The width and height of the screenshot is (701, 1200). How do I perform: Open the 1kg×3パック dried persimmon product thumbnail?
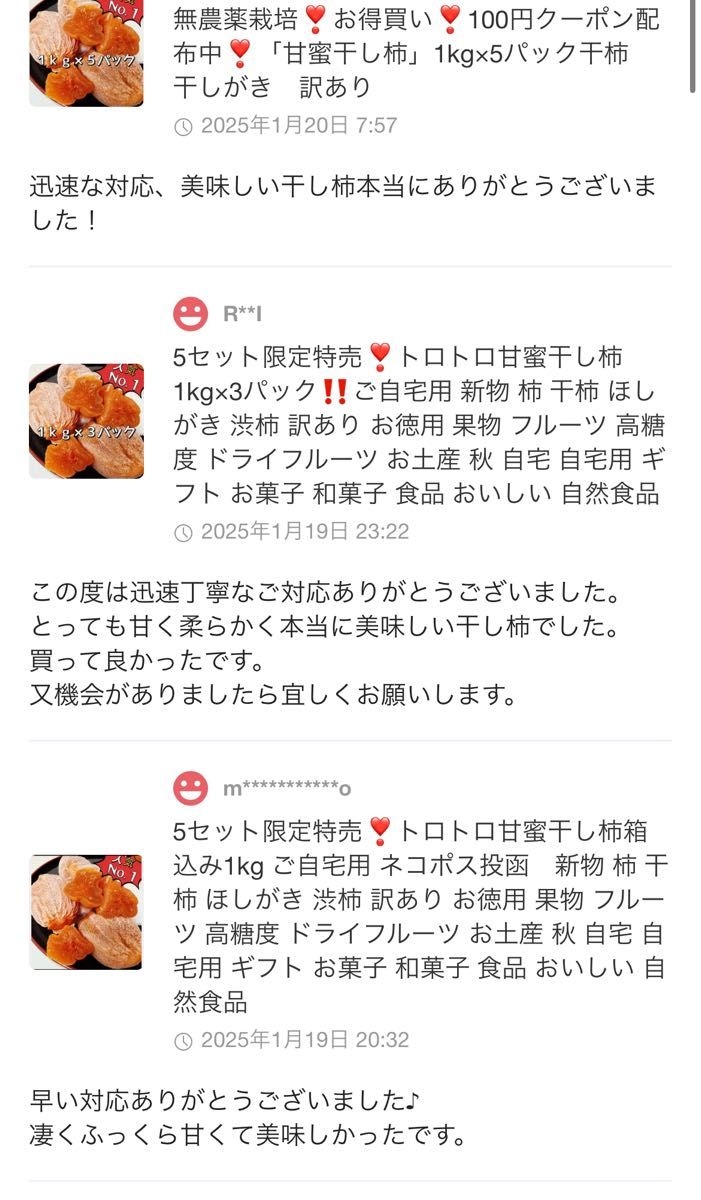[86, 421]
